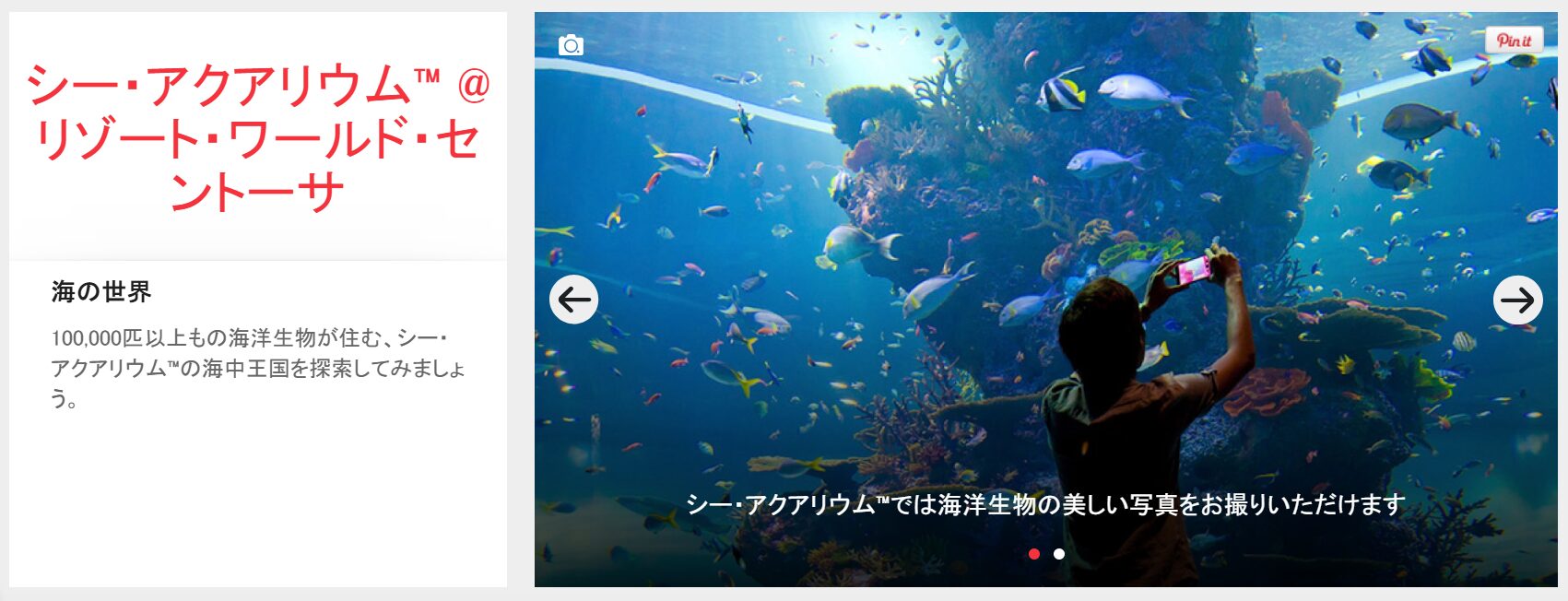This screenshot has width=1568, height=601.
Task: Select the first carousel page dot
Action: point(1034,554)
